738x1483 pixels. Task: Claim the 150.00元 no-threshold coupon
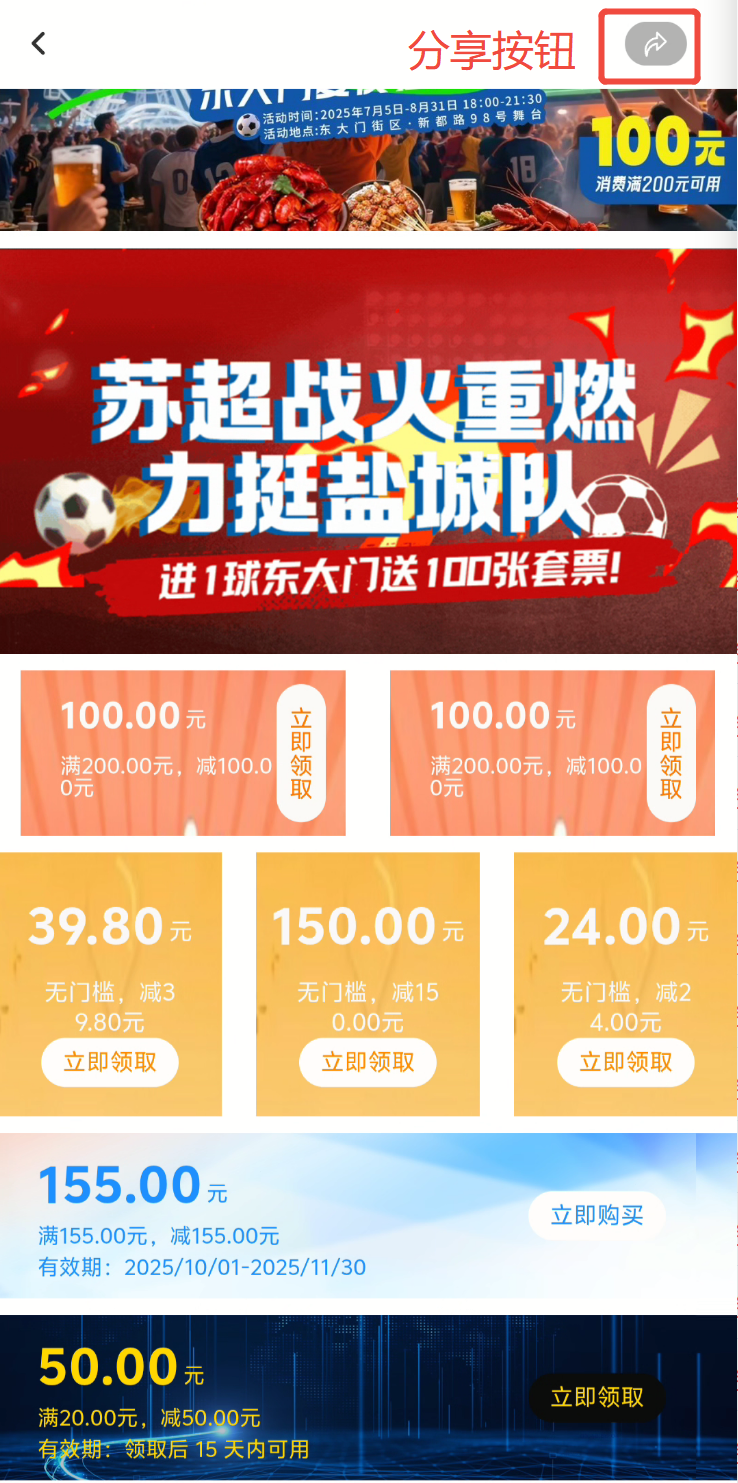[x=368, y=1062]
